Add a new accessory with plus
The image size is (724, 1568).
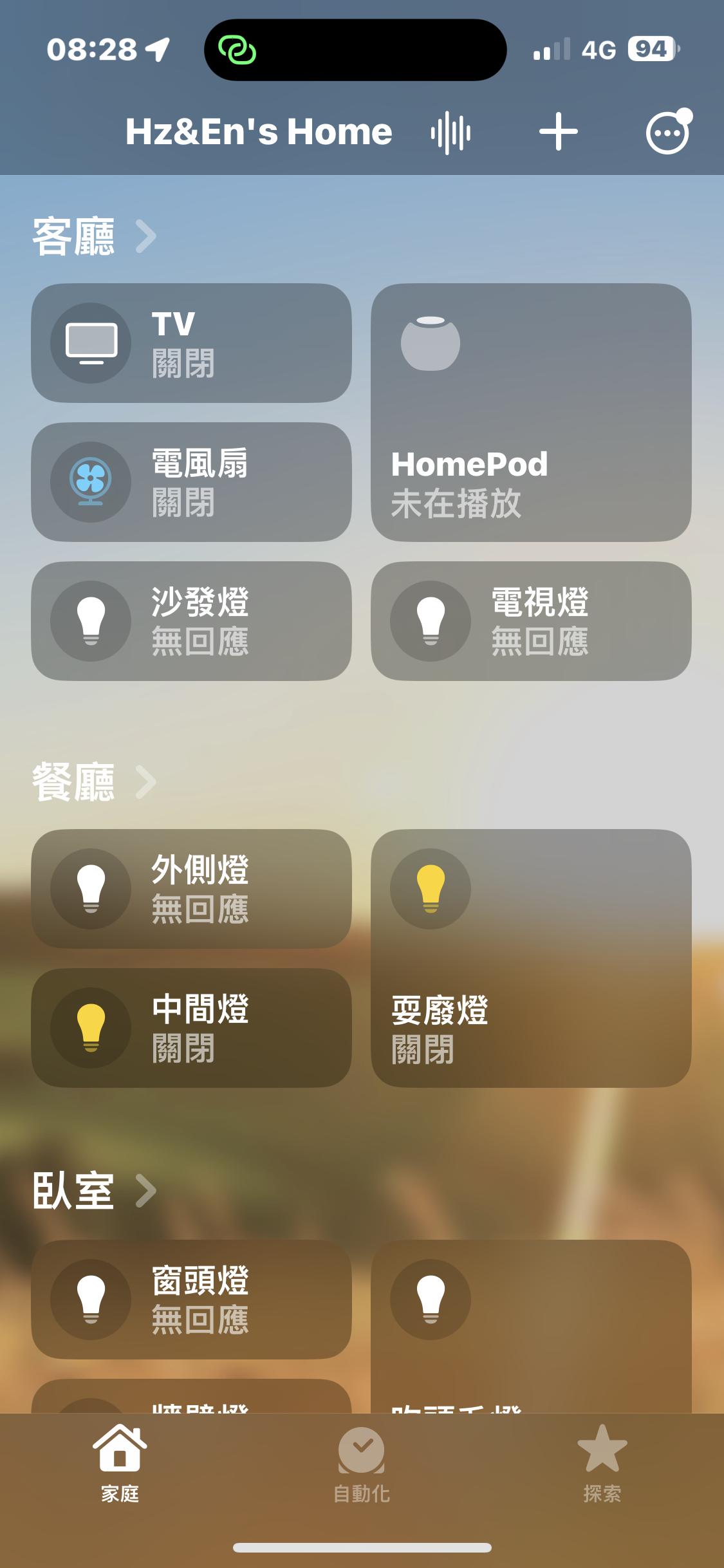point(558,132)
